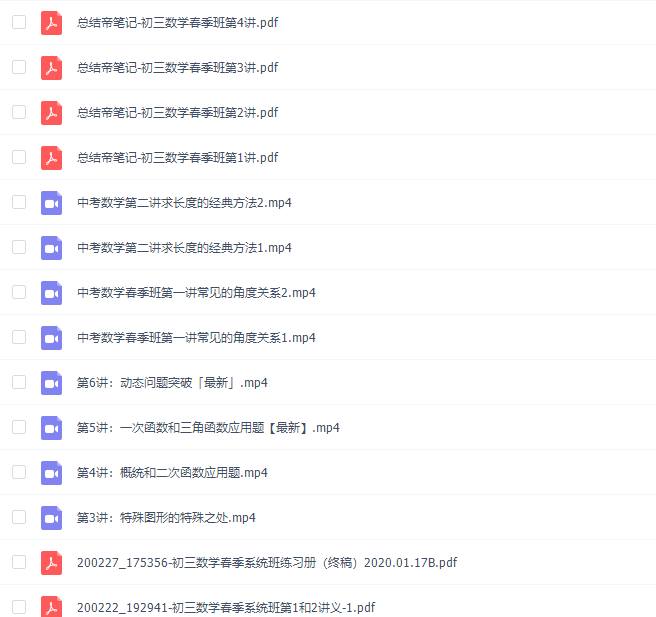Open 200222_192941 第1和2讲义-1.pdf
The height and width of the screenshot is (617, 656).
226,607
